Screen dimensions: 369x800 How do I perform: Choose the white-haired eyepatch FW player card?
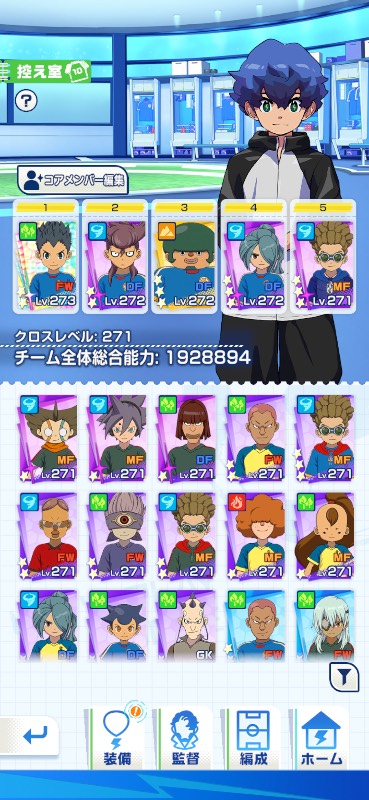click(325, 626)
